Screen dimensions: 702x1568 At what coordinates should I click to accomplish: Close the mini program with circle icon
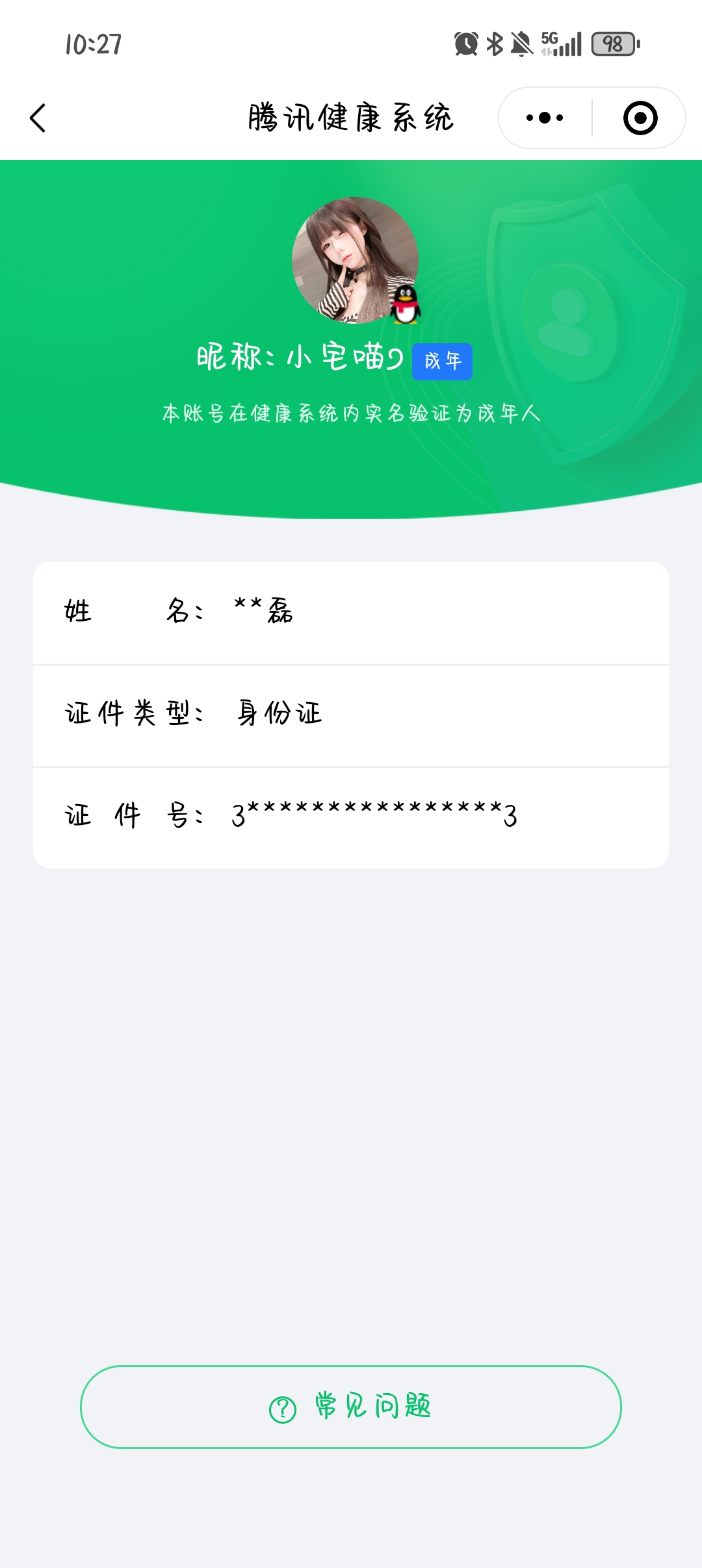pos(640,118)
